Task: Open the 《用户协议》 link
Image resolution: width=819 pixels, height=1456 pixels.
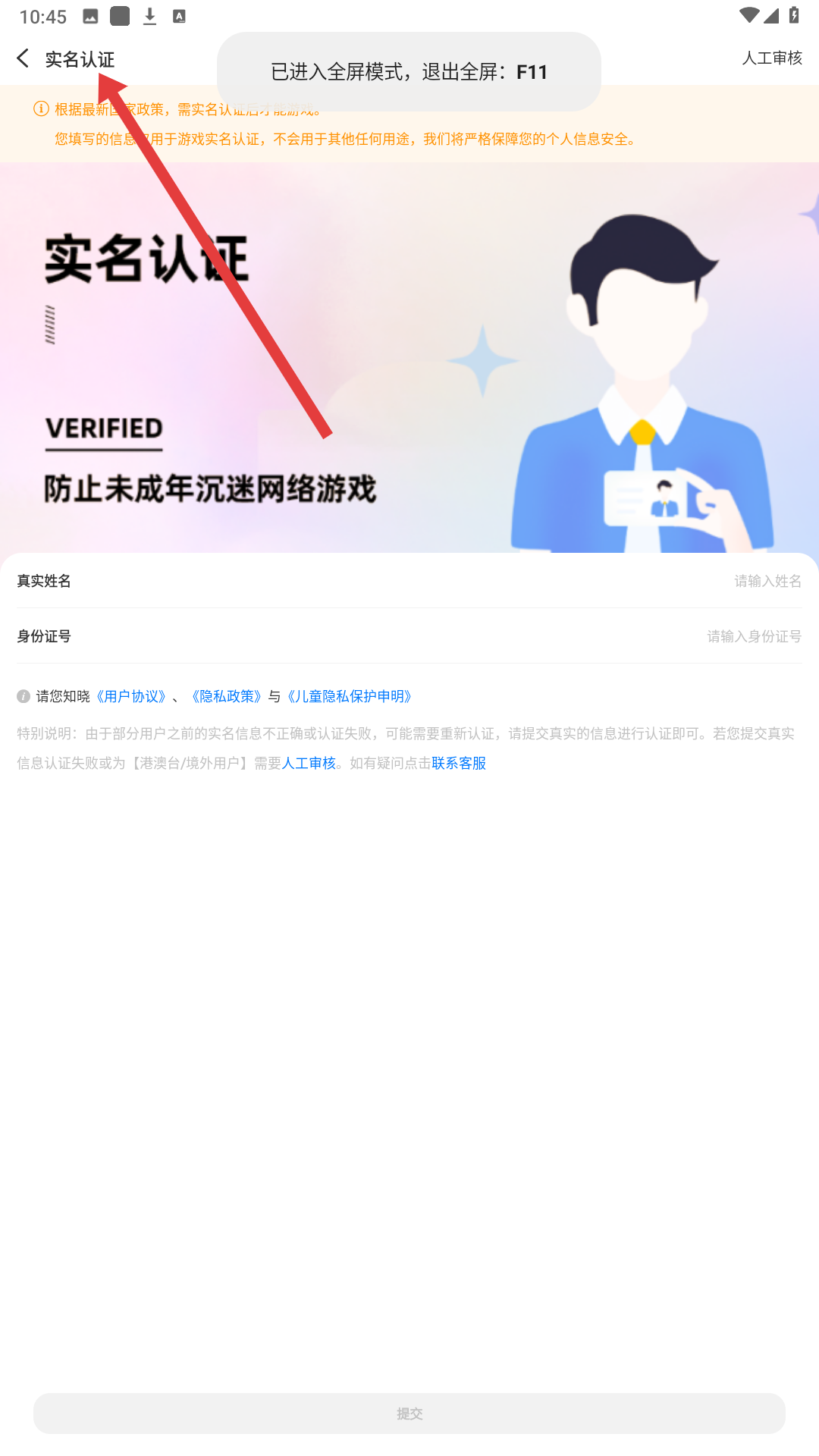Action: pyautogui.click(x=131, y=696)
